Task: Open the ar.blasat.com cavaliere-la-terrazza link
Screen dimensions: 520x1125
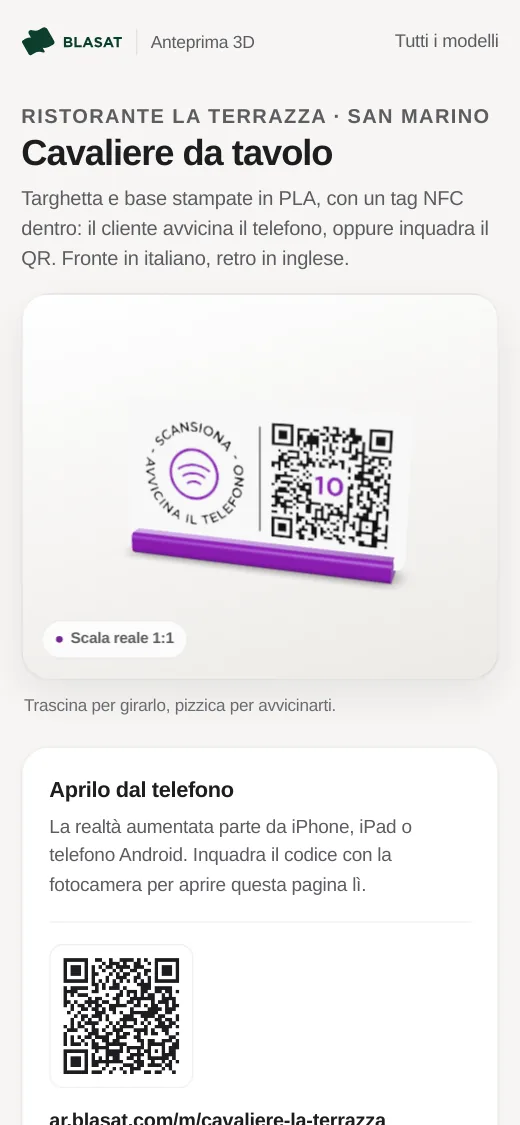Action: [x=217, y=1119]
